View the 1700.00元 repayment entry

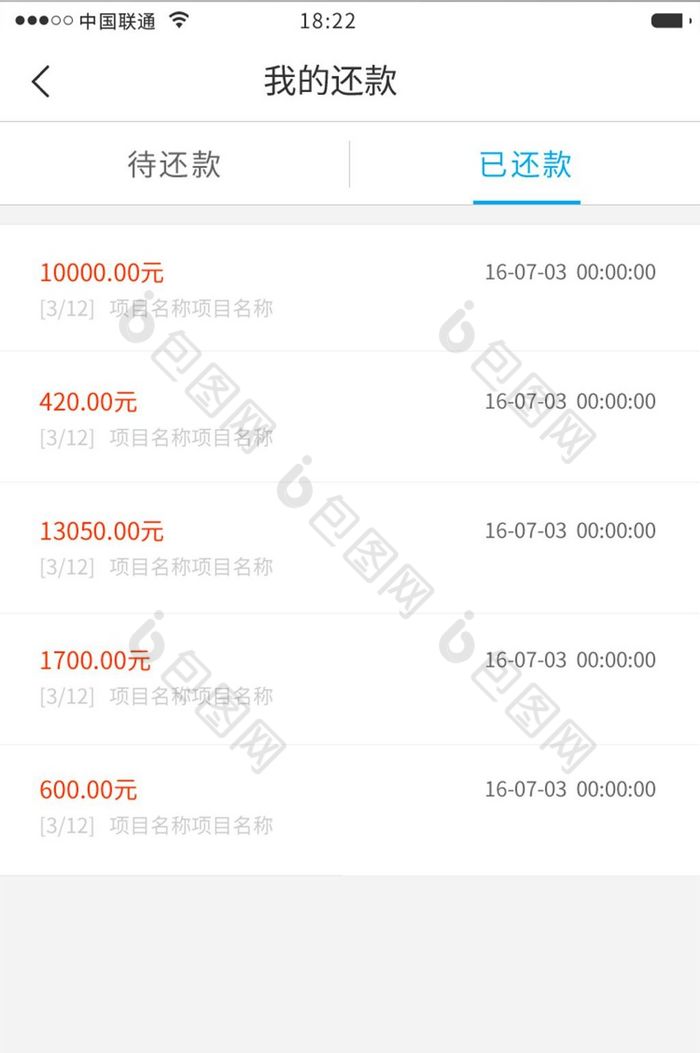pos(348,677)
